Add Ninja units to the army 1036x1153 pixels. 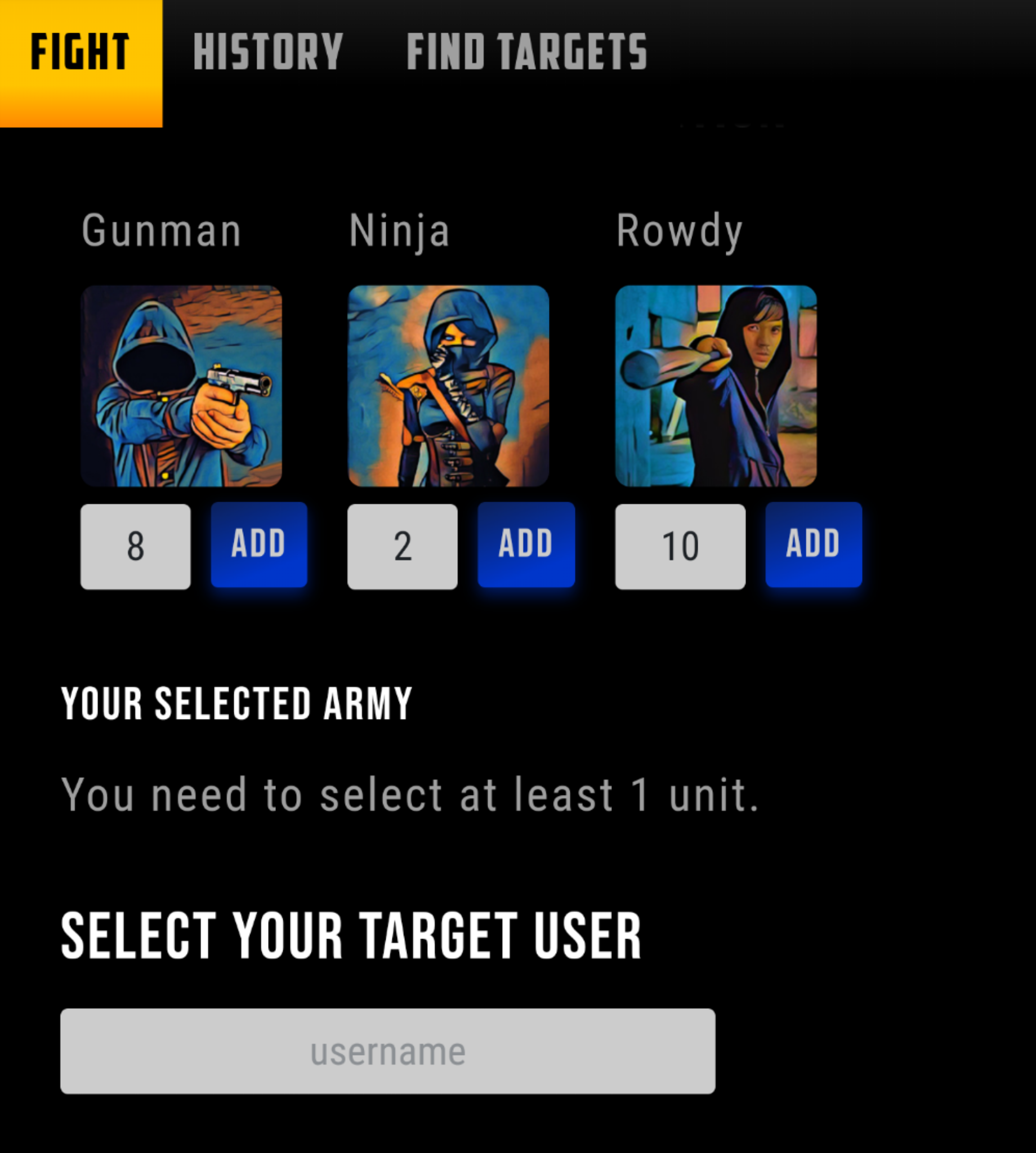click(526, 544)
